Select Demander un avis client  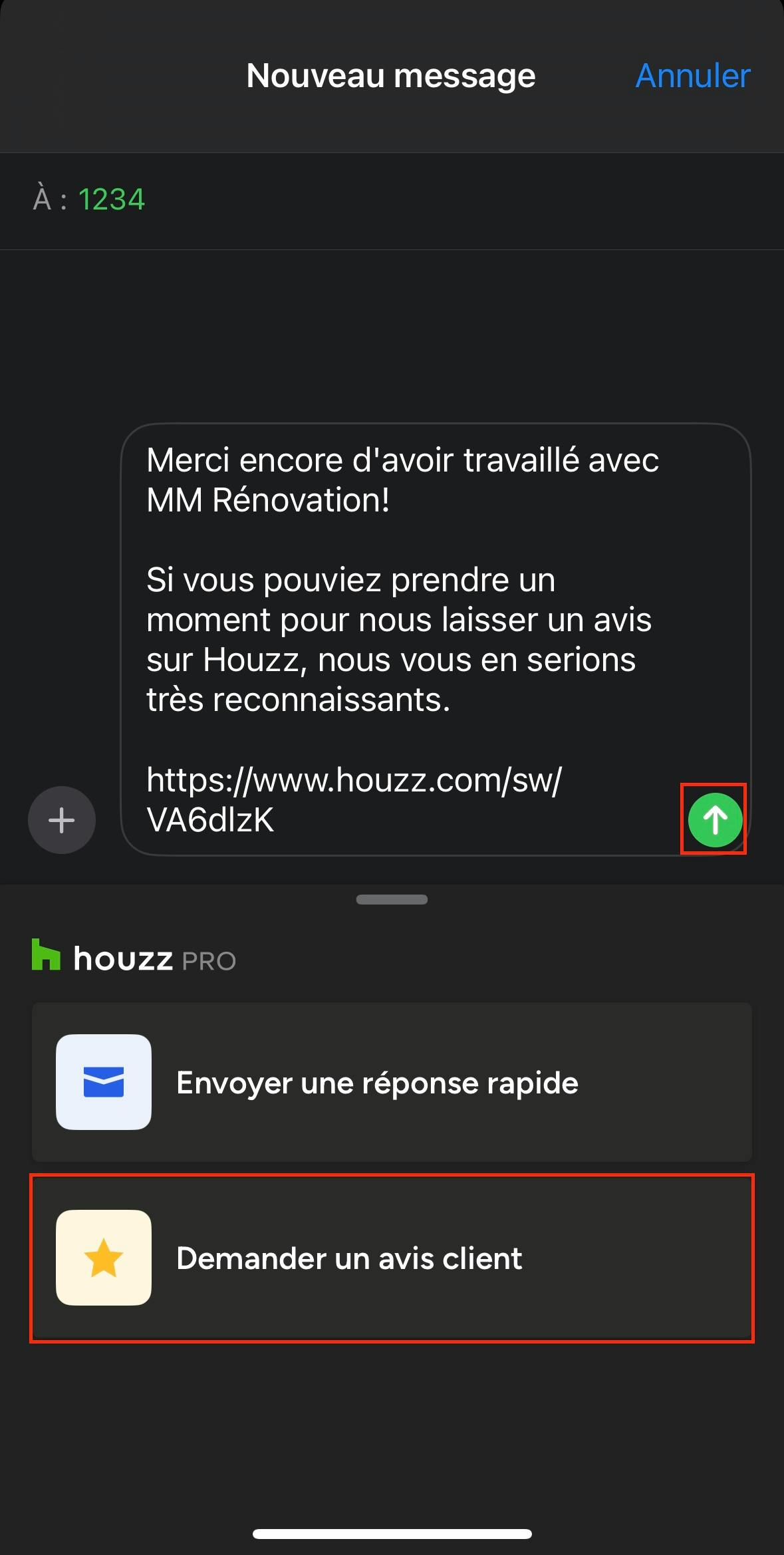[392, 1258]
